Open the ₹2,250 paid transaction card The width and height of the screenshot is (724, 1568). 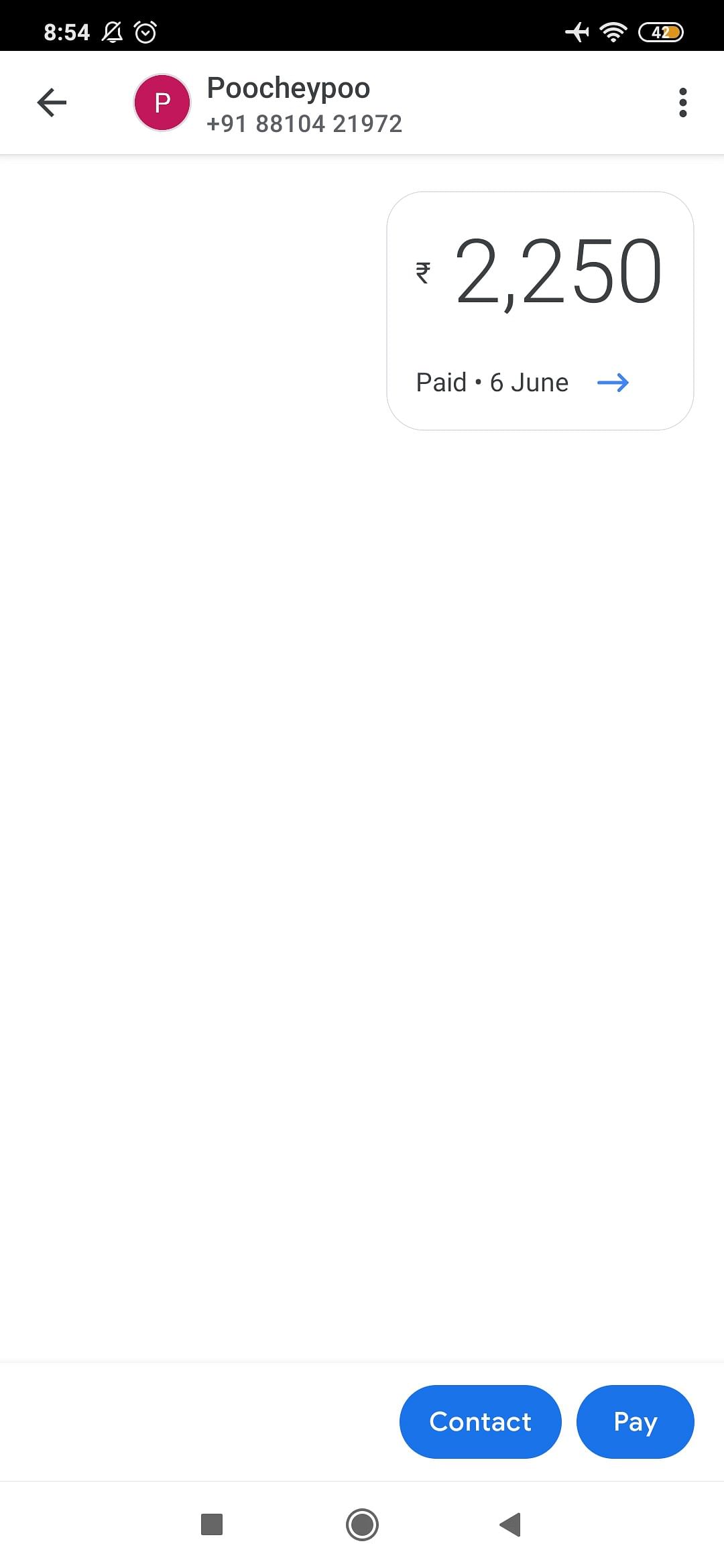tap(540, 311)
